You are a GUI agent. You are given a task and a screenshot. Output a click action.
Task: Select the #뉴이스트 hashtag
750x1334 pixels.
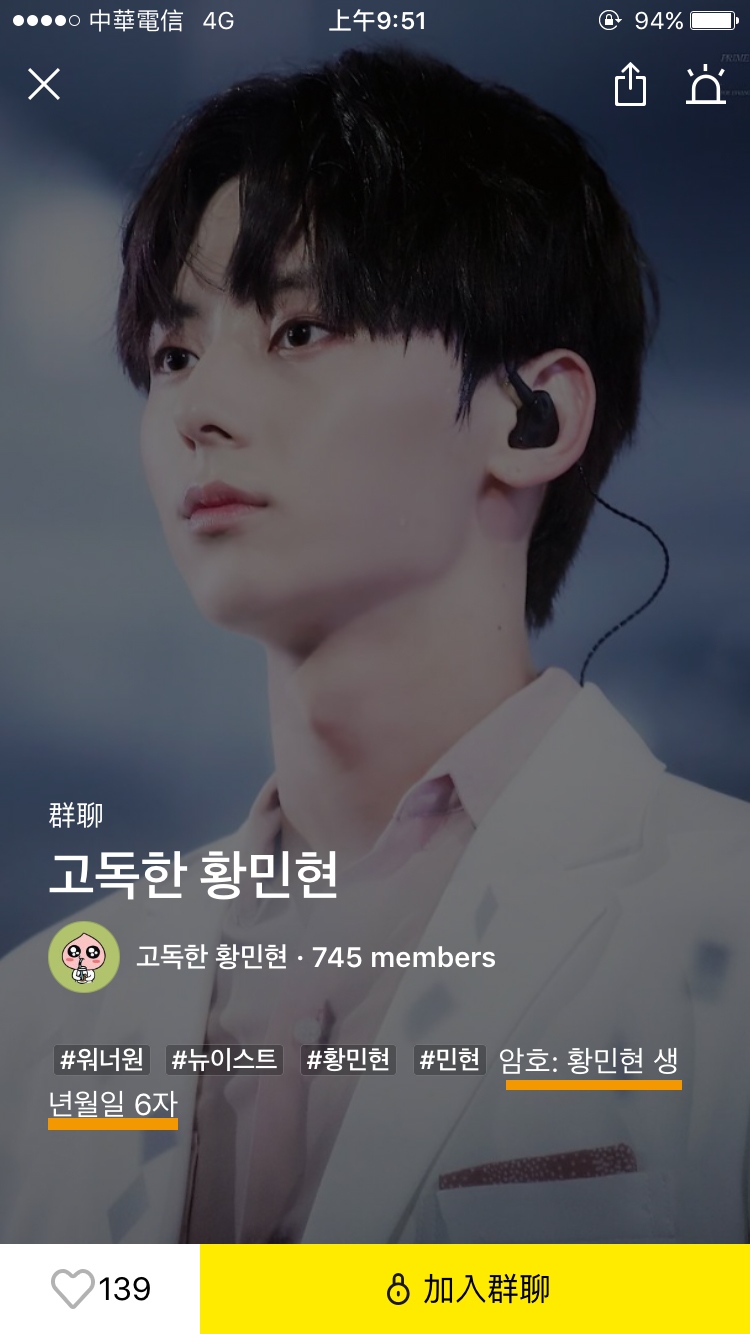coord(224,1060)
